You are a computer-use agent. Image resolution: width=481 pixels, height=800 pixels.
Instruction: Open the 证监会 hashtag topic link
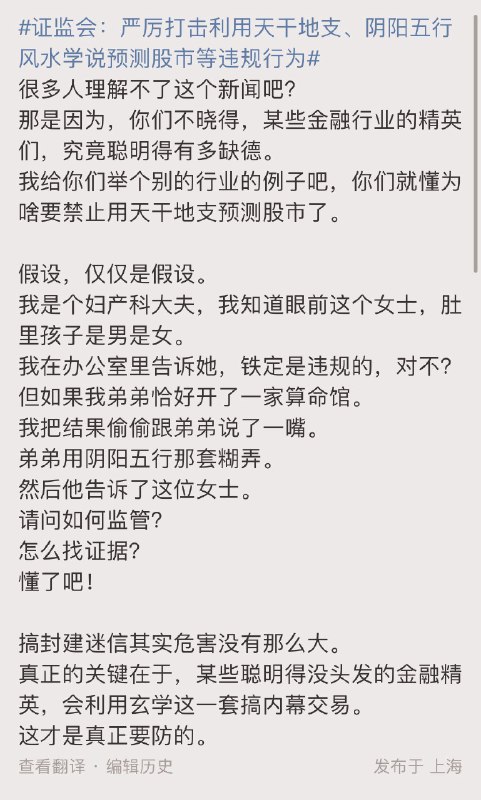235,44
